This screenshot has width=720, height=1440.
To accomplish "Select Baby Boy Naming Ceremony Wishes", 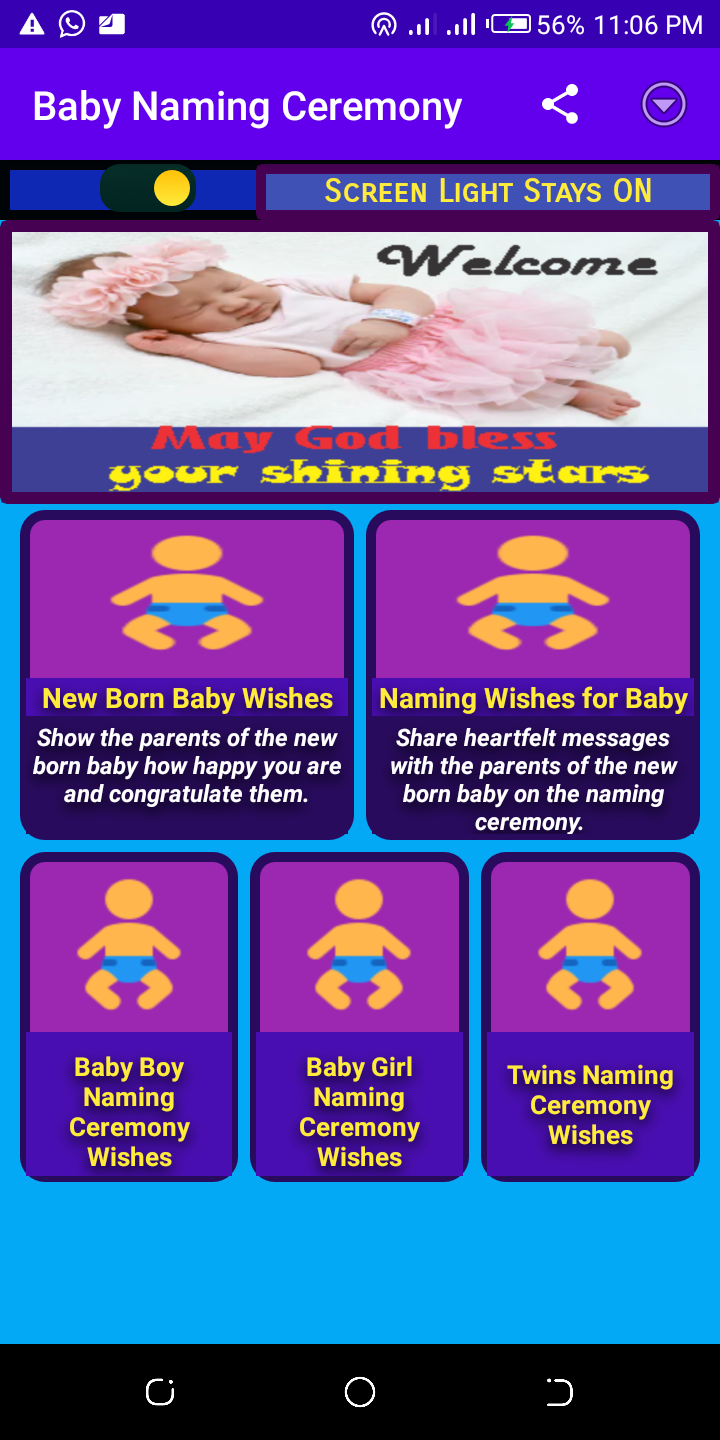I will [x=129, y=1016].
